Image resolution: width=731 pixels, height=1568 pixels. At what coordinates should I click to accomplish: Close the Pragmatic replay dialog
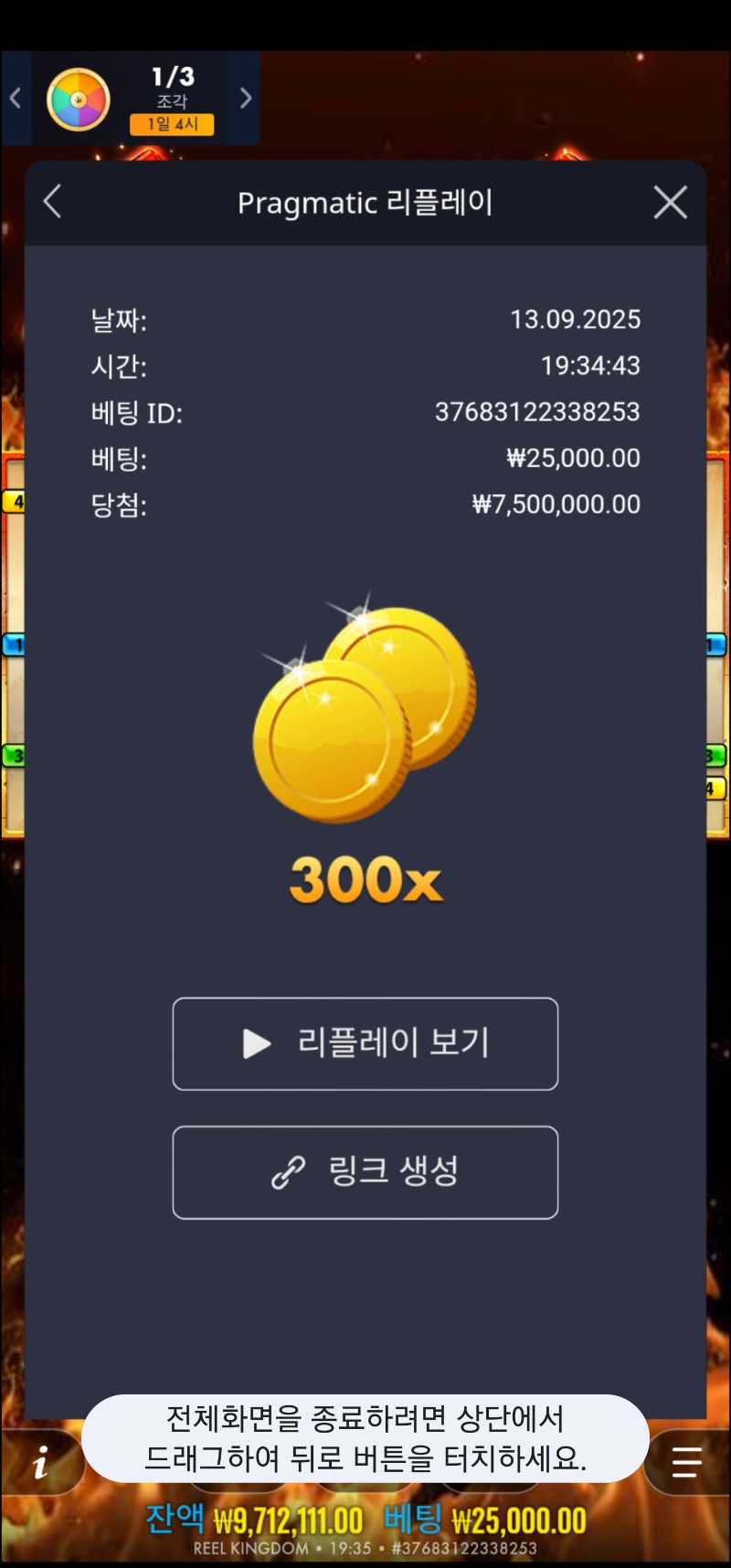670,203
